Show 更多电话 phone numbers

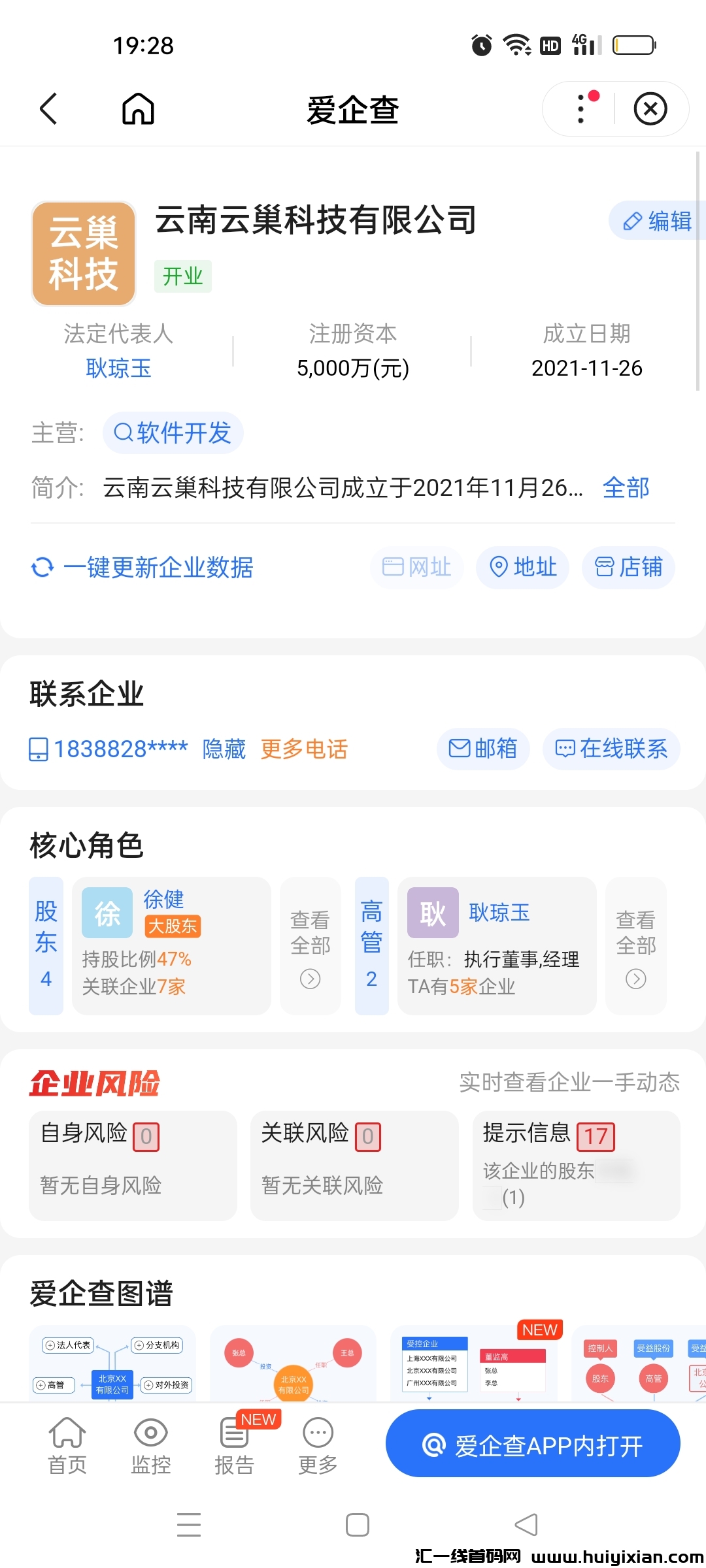(x=304, y=749)
